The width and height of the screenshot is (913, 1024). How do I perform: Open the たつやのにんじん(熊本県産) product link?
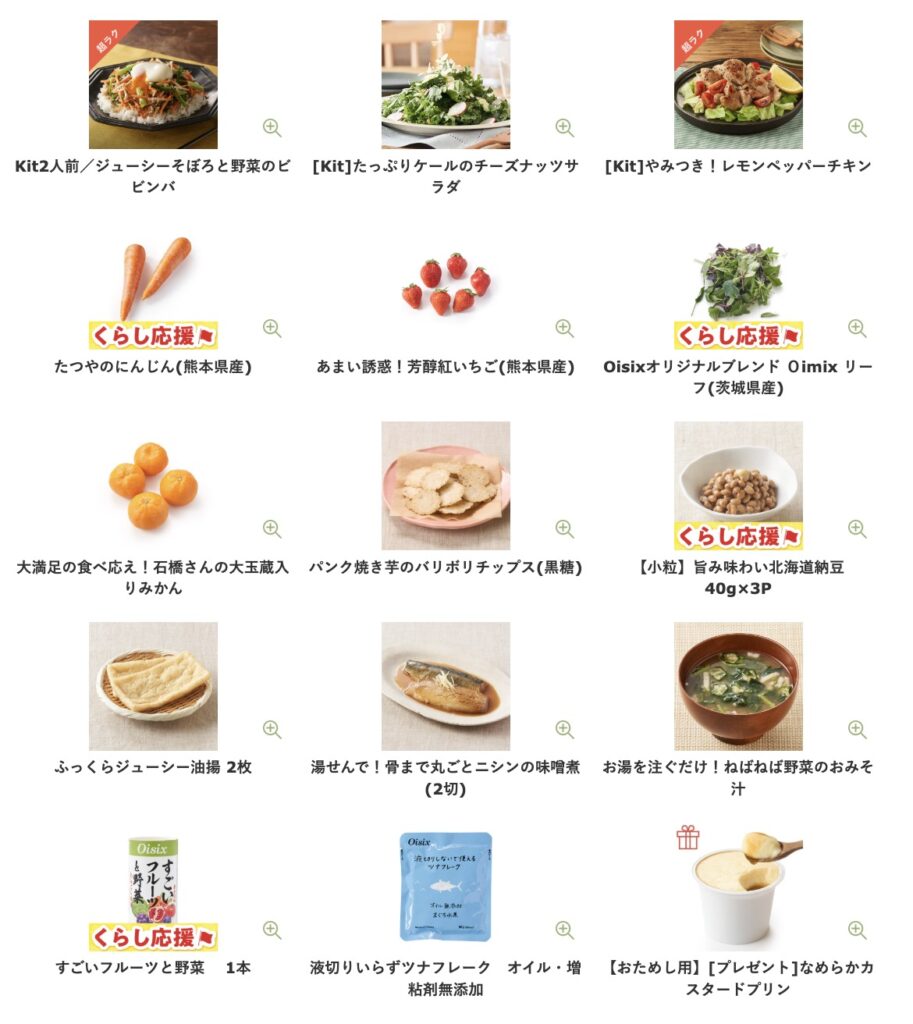coord(152,367)
